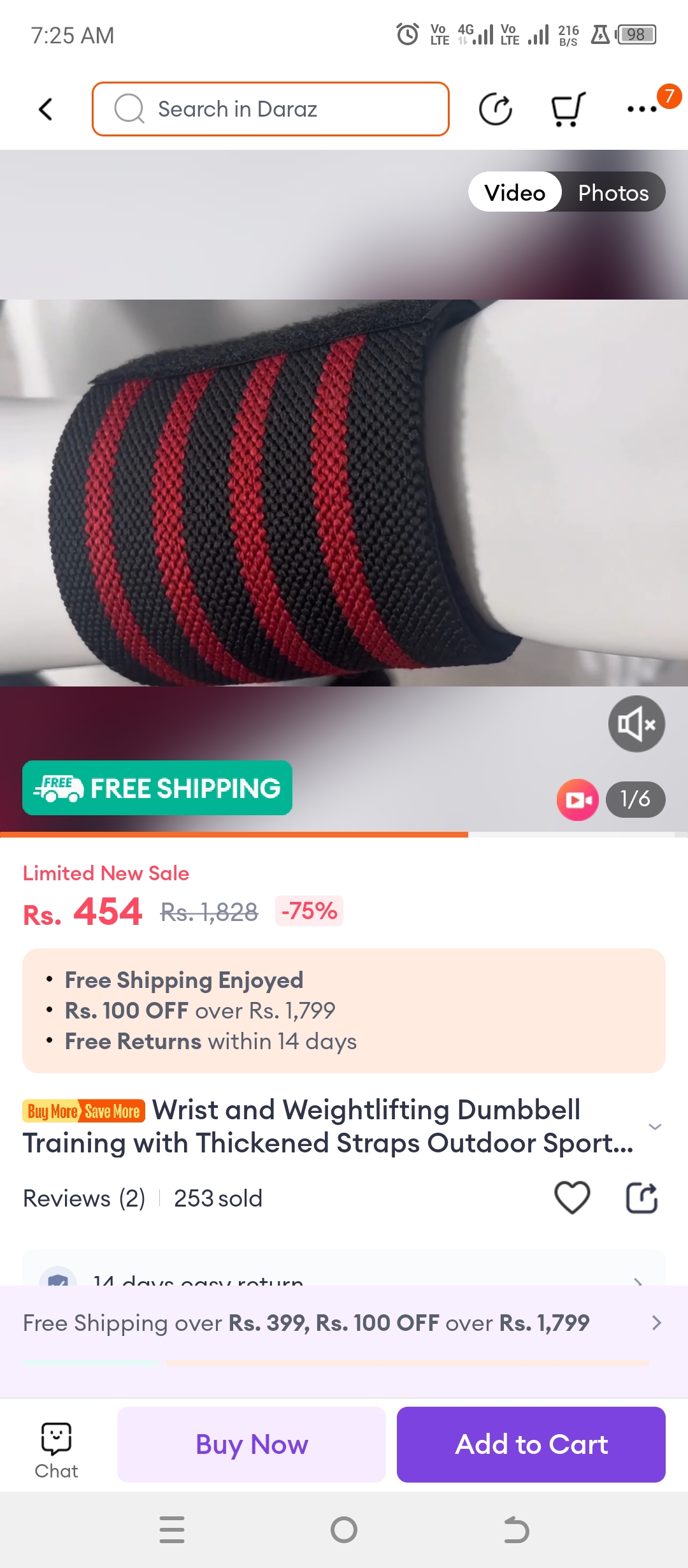This screenshot has width=688, height=1568.
Task: Switch to the Photos tab
Action: point(613,192)
